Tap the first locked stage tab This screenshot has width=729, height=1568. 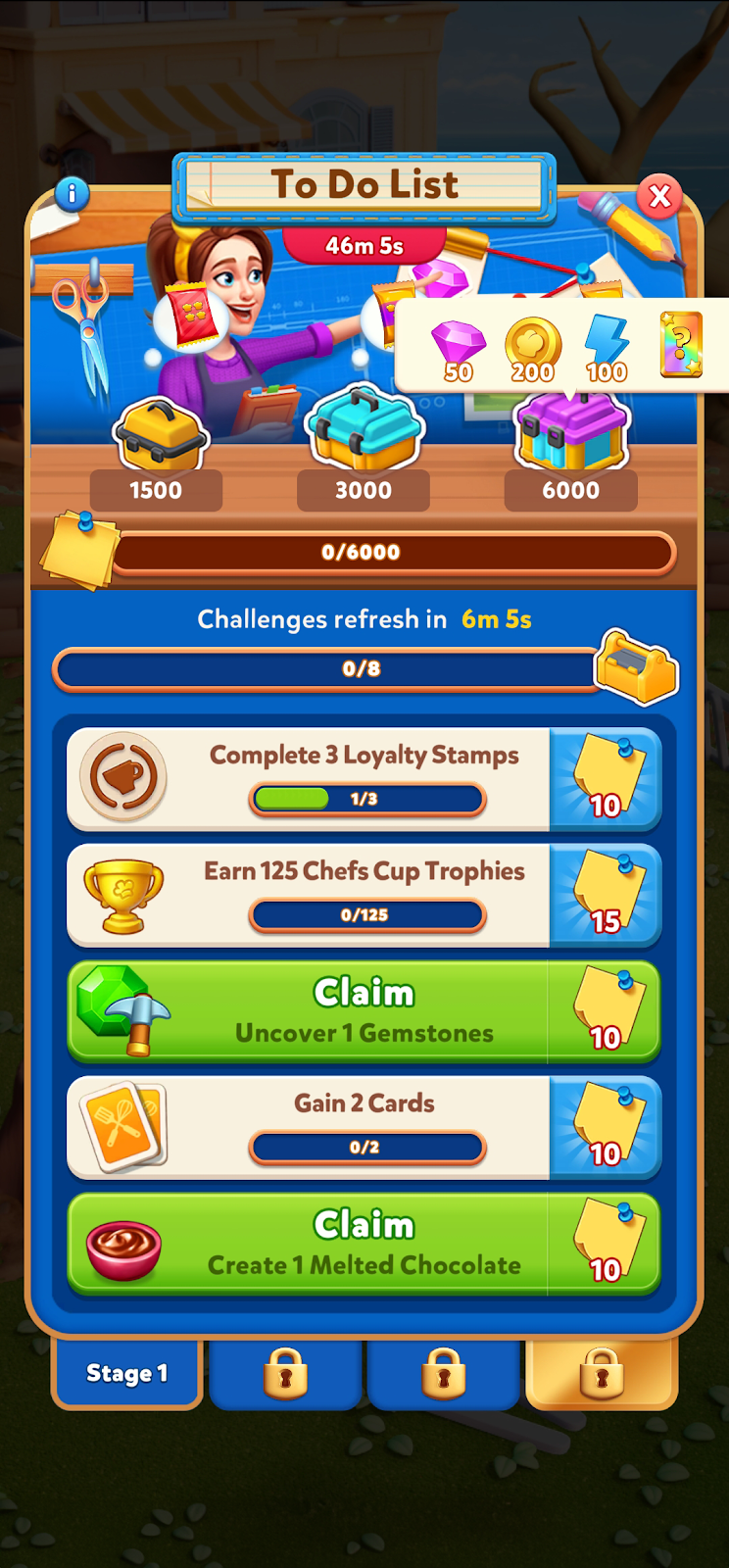[x=285, y=1373]
